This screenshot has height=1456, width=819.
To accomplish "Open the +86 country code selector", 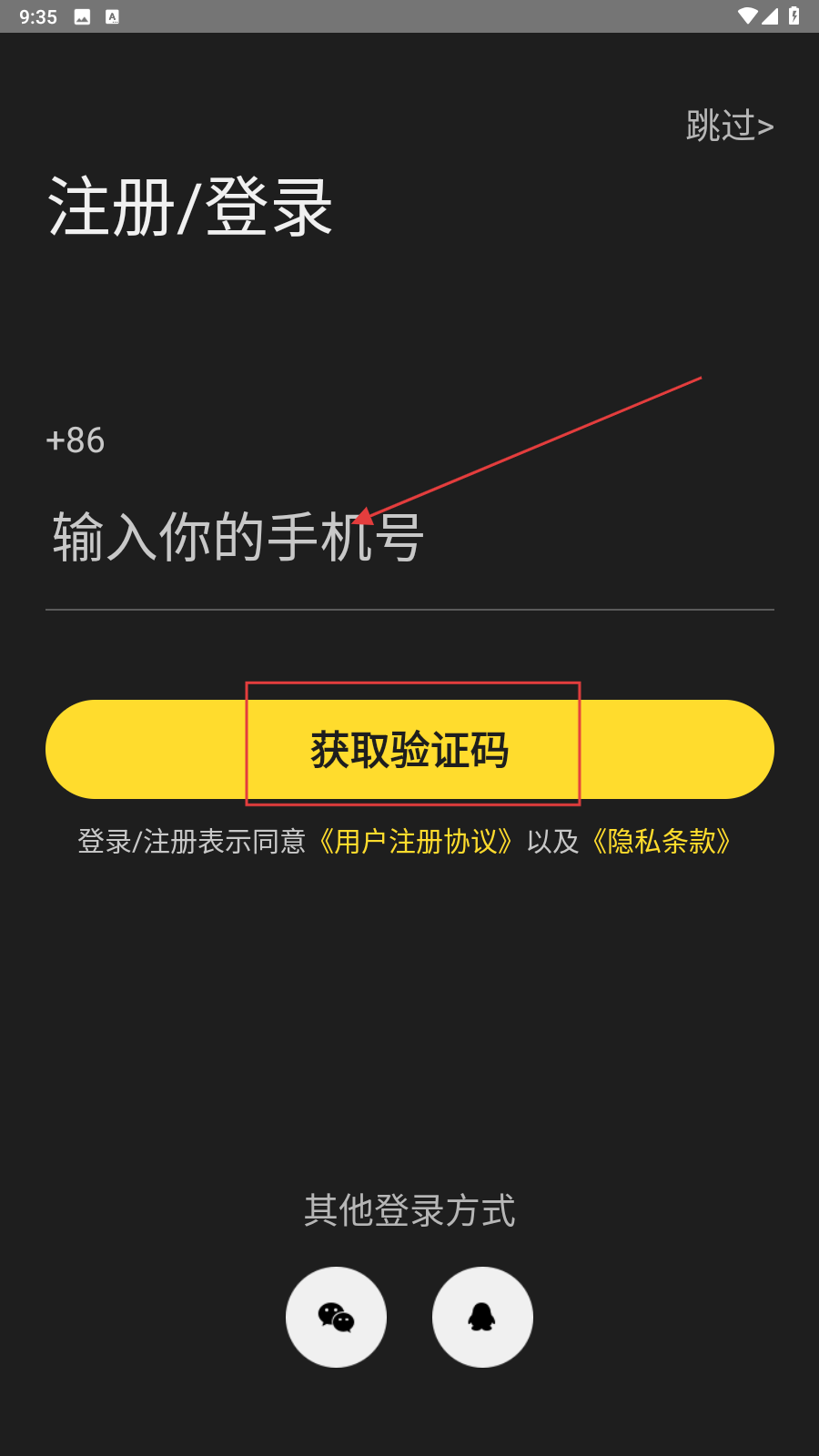I will 76,440.
